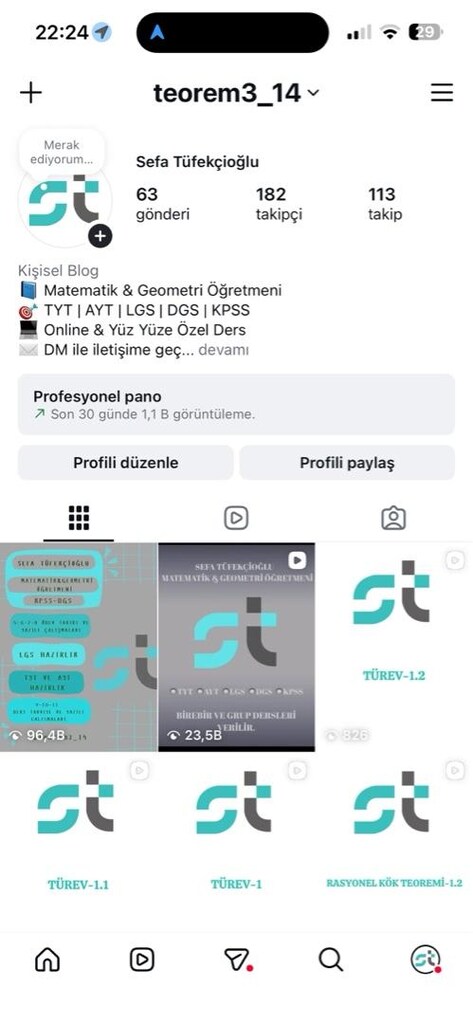Open the Profesyonel pano dashboard
Image resolution: width=473 pixels, height=1024 pixels.
pos(236,404)
